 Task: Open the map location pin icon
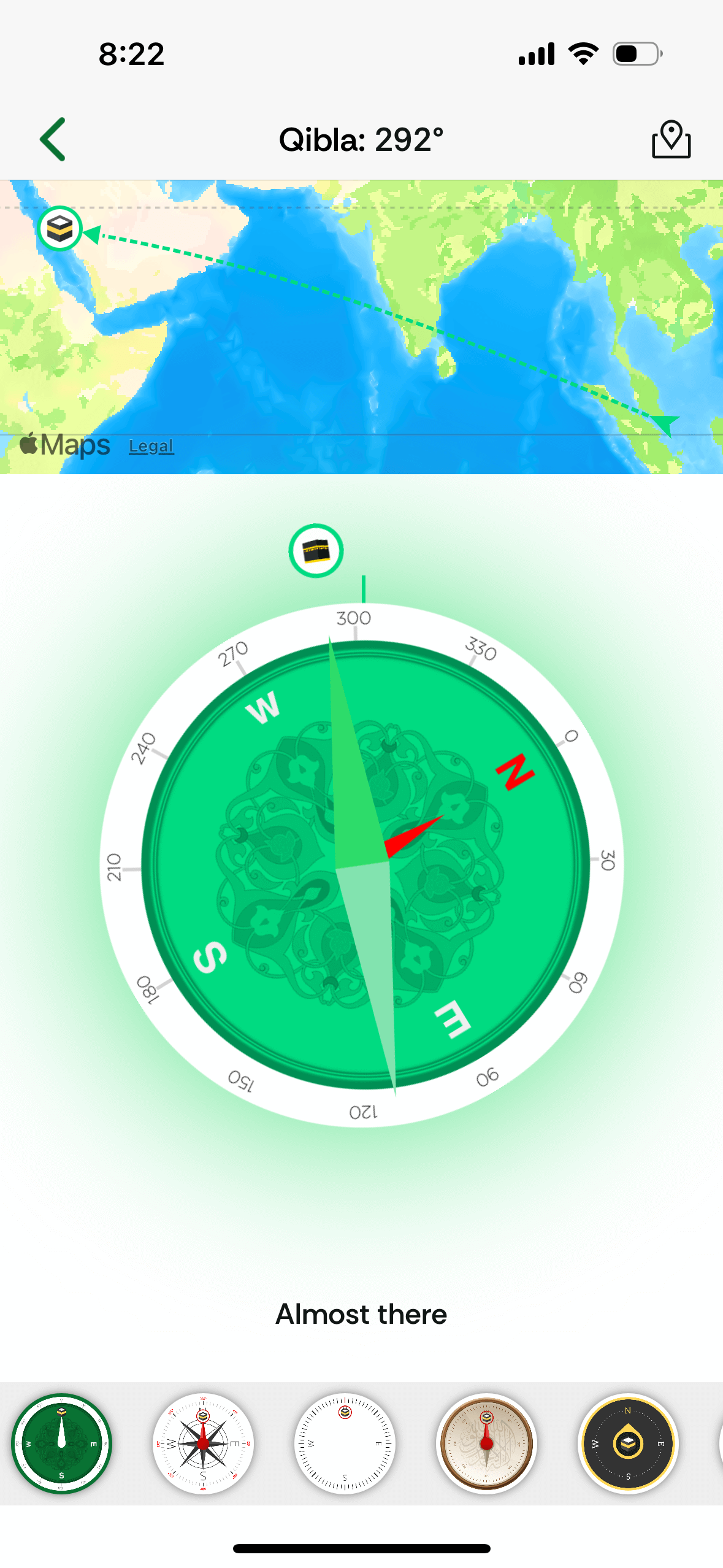[x=671, y=139]
